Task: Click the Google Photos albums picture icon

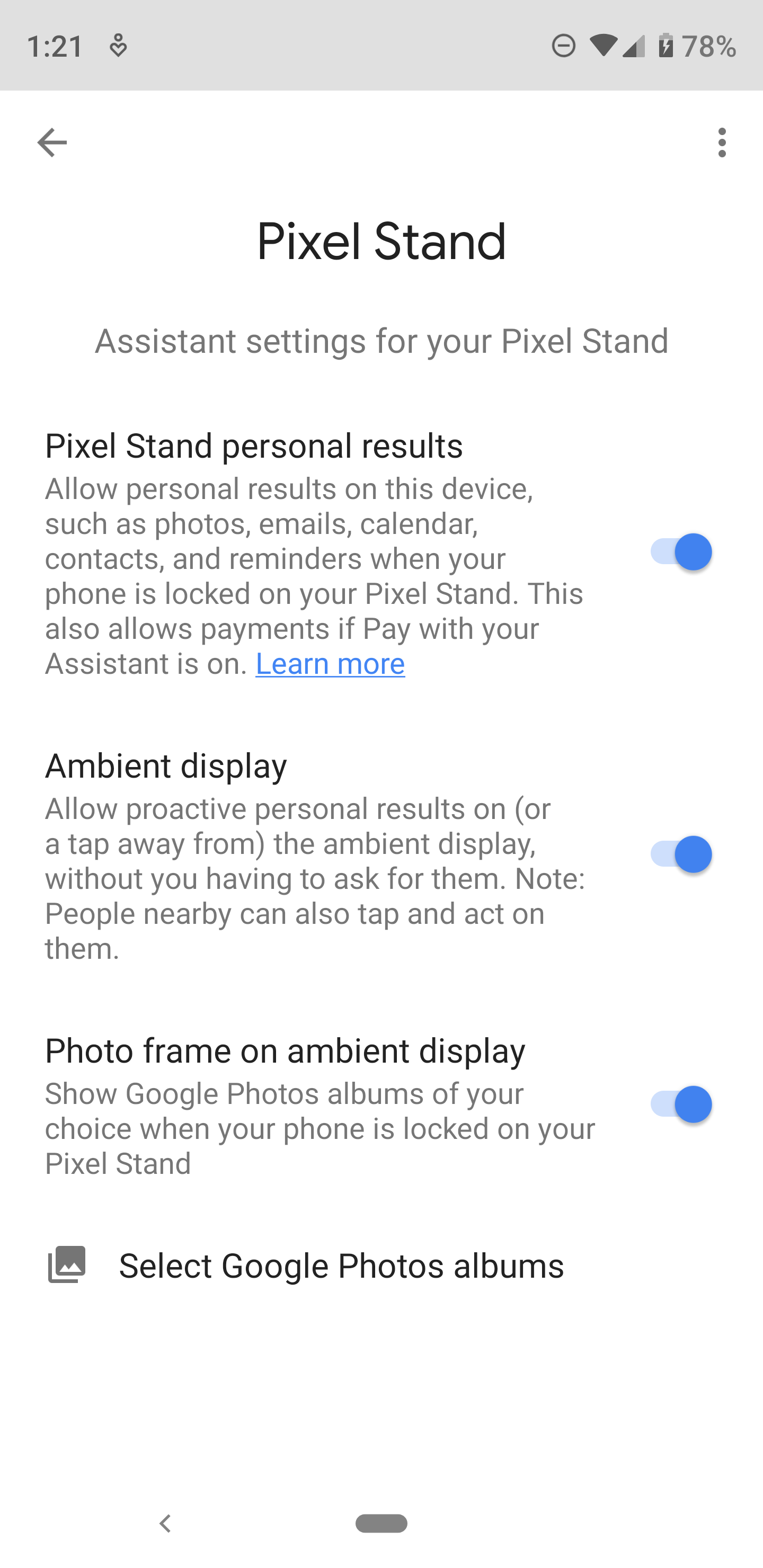Action: pyautogui.click(x=67, y=1266)
